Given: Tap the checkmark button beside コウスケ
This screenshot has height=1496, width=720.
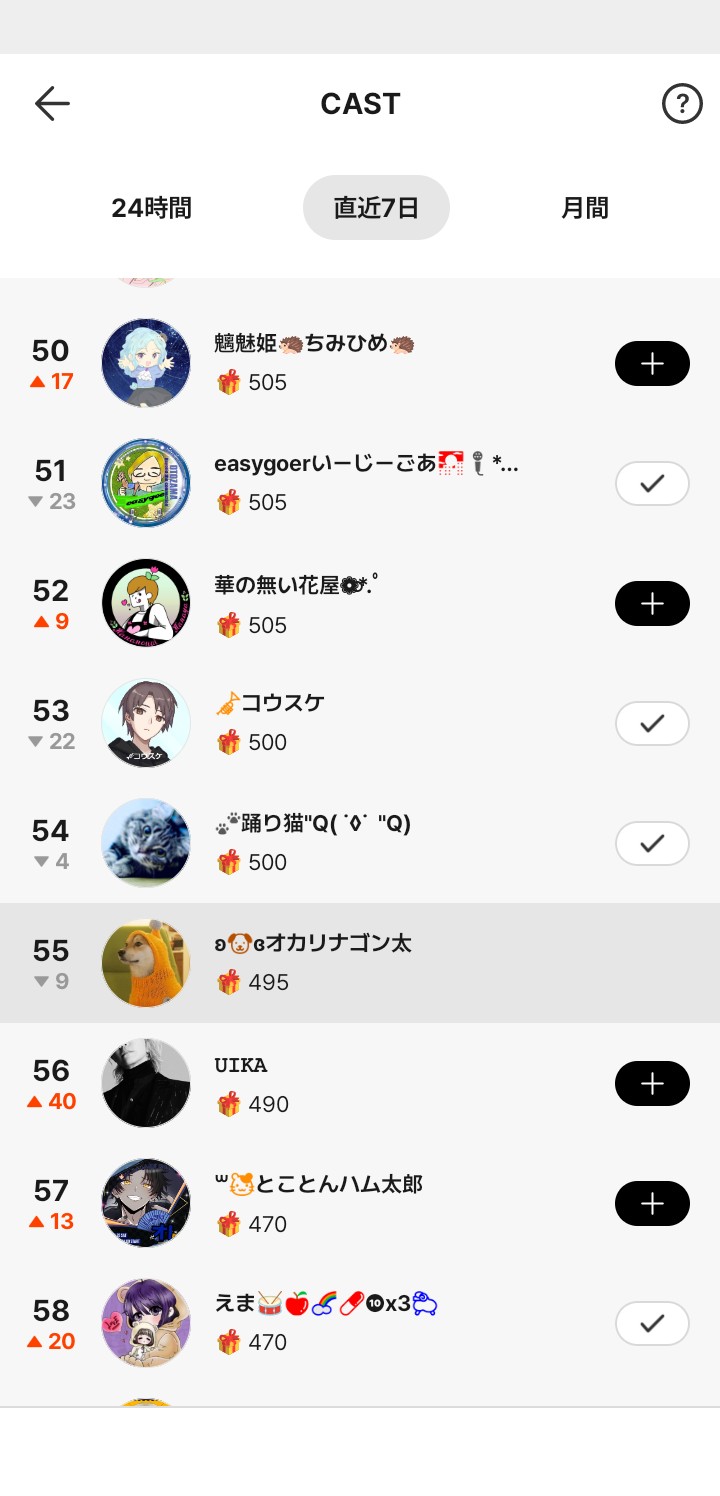Looking at the screenshot, I should tap(652, 723).
